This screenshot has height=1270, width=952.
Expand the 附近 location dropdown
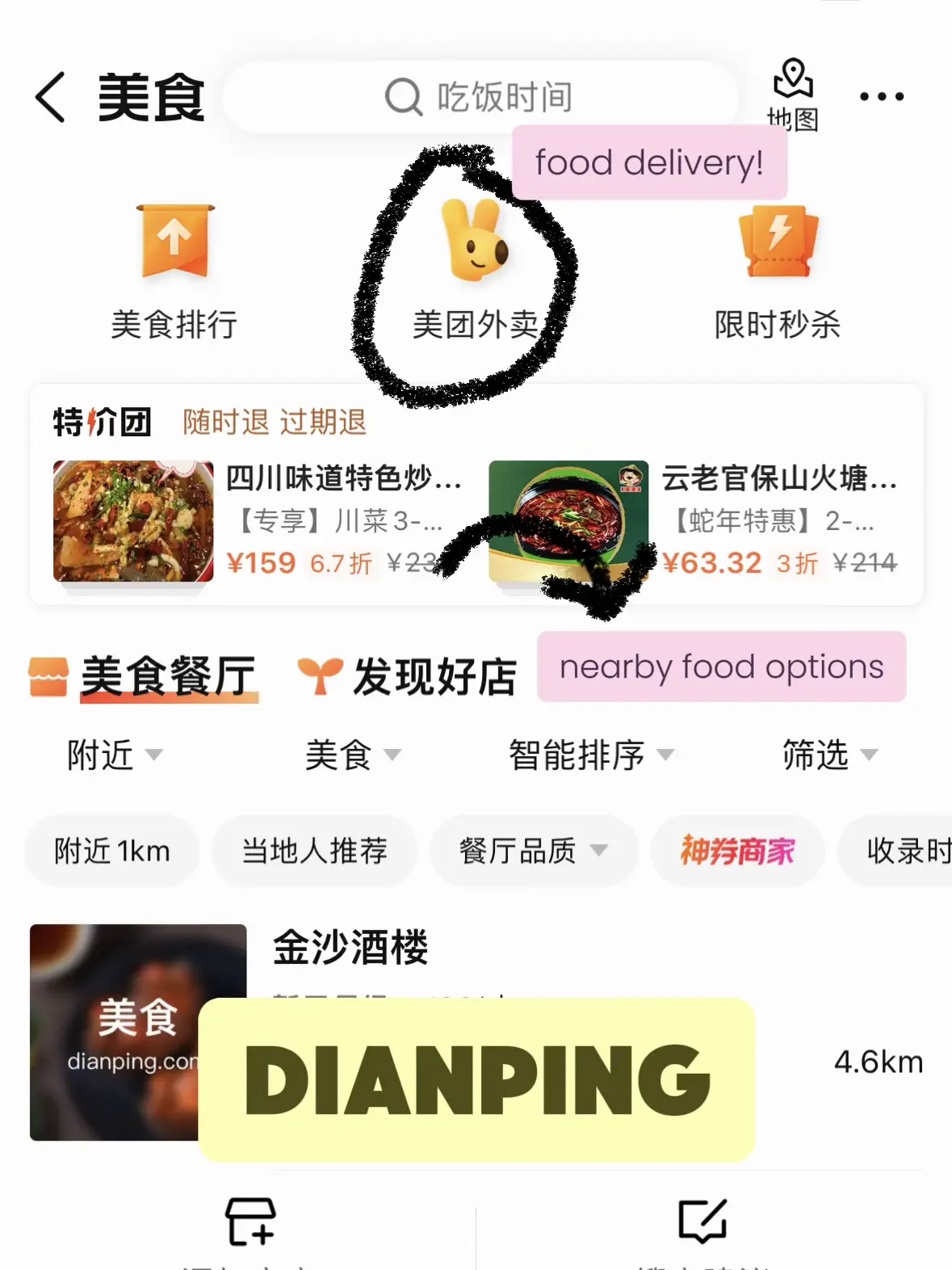(x=114, y=755)
